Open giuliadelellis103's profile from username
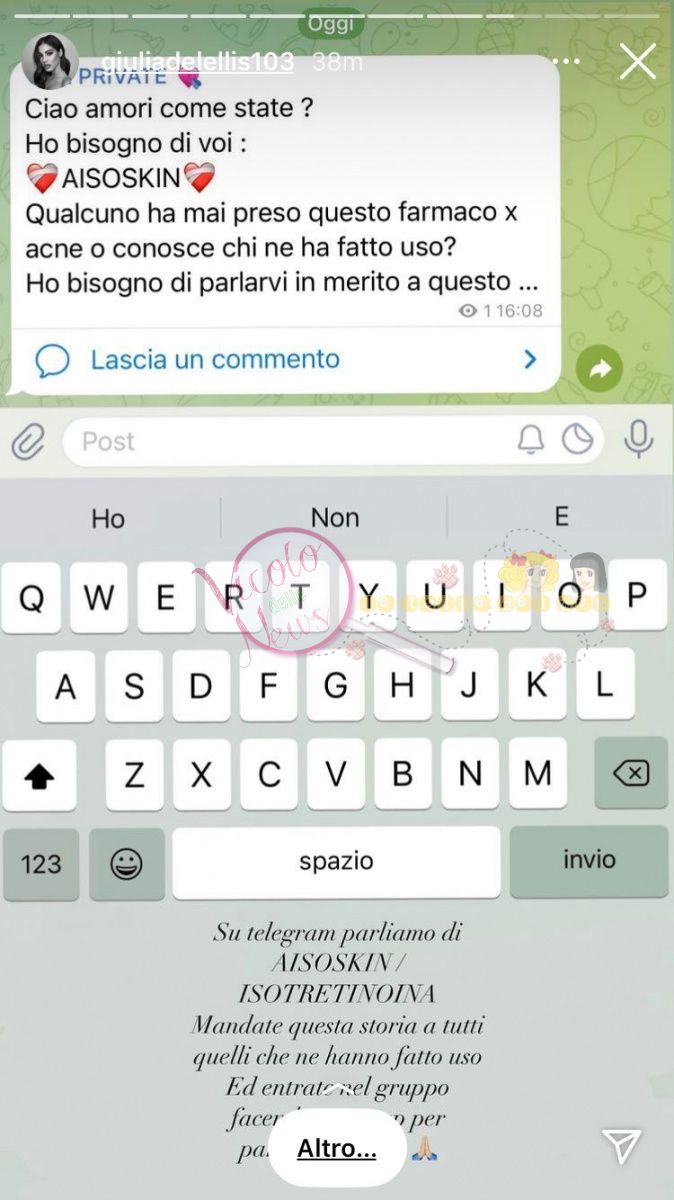The width and height of the screenshot is (674, 1200). (198, 62)
